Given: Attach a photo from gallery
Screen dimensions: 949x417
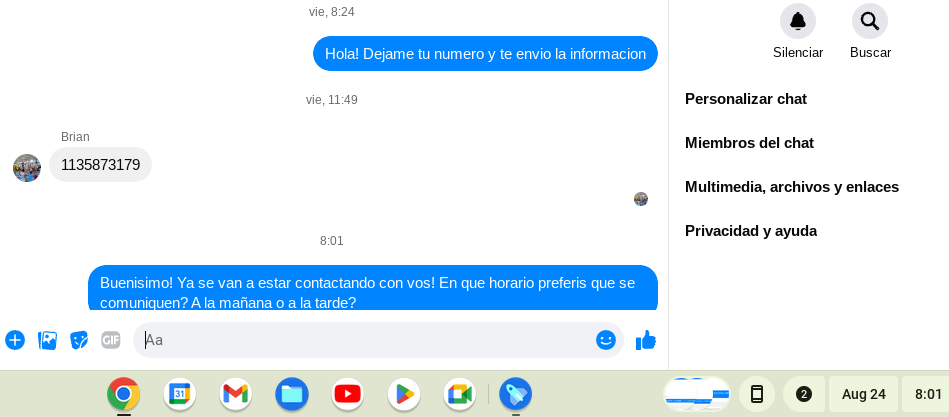Looking at the screenshot, I should (x=47, y=340).
